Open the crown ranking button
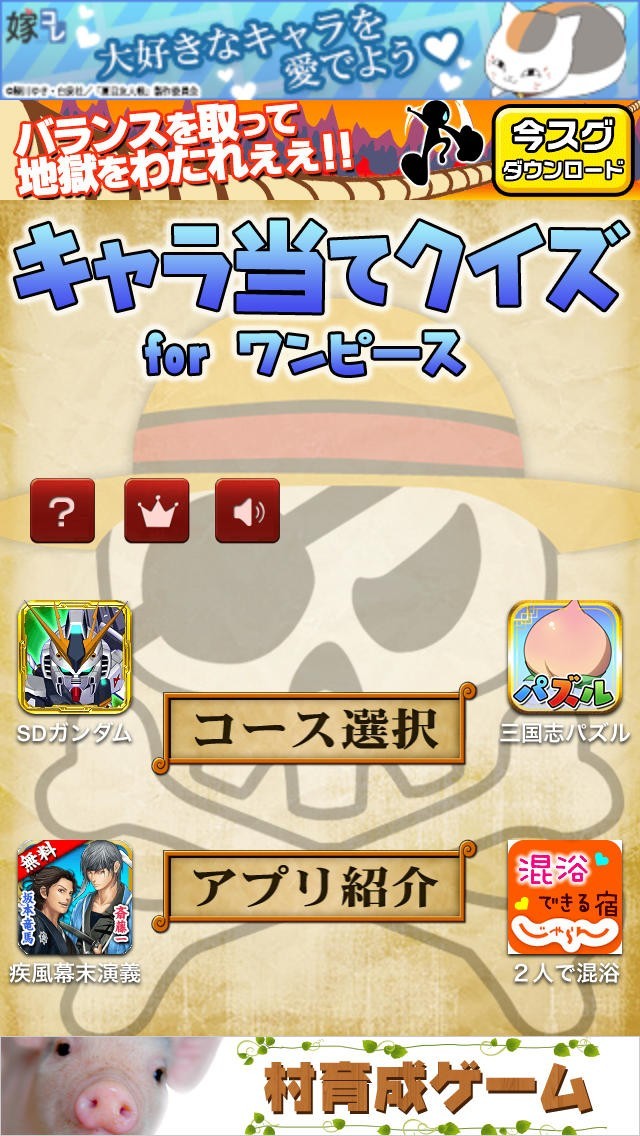 pos(157,510)
